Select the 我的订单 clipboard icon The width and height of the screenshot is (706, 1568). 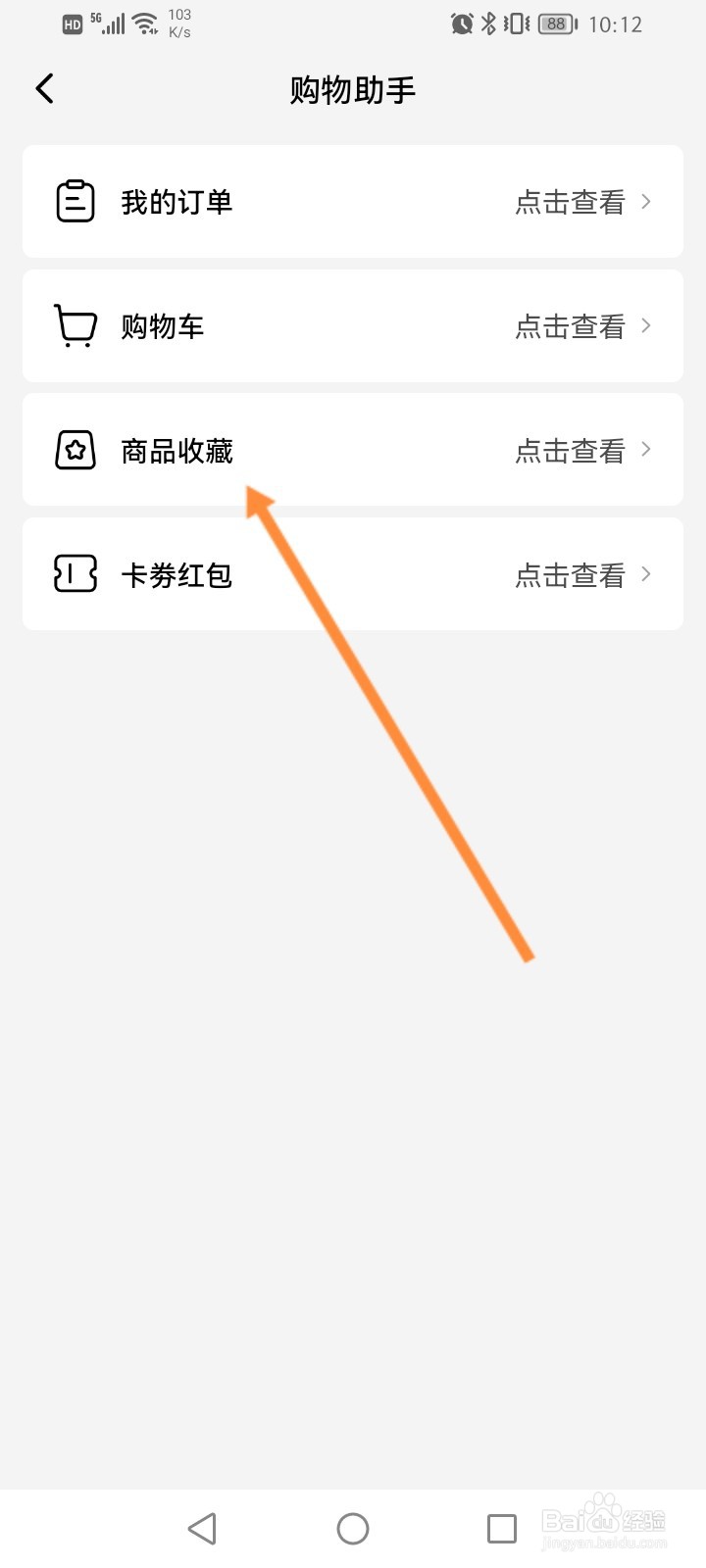tap(75, 201)
